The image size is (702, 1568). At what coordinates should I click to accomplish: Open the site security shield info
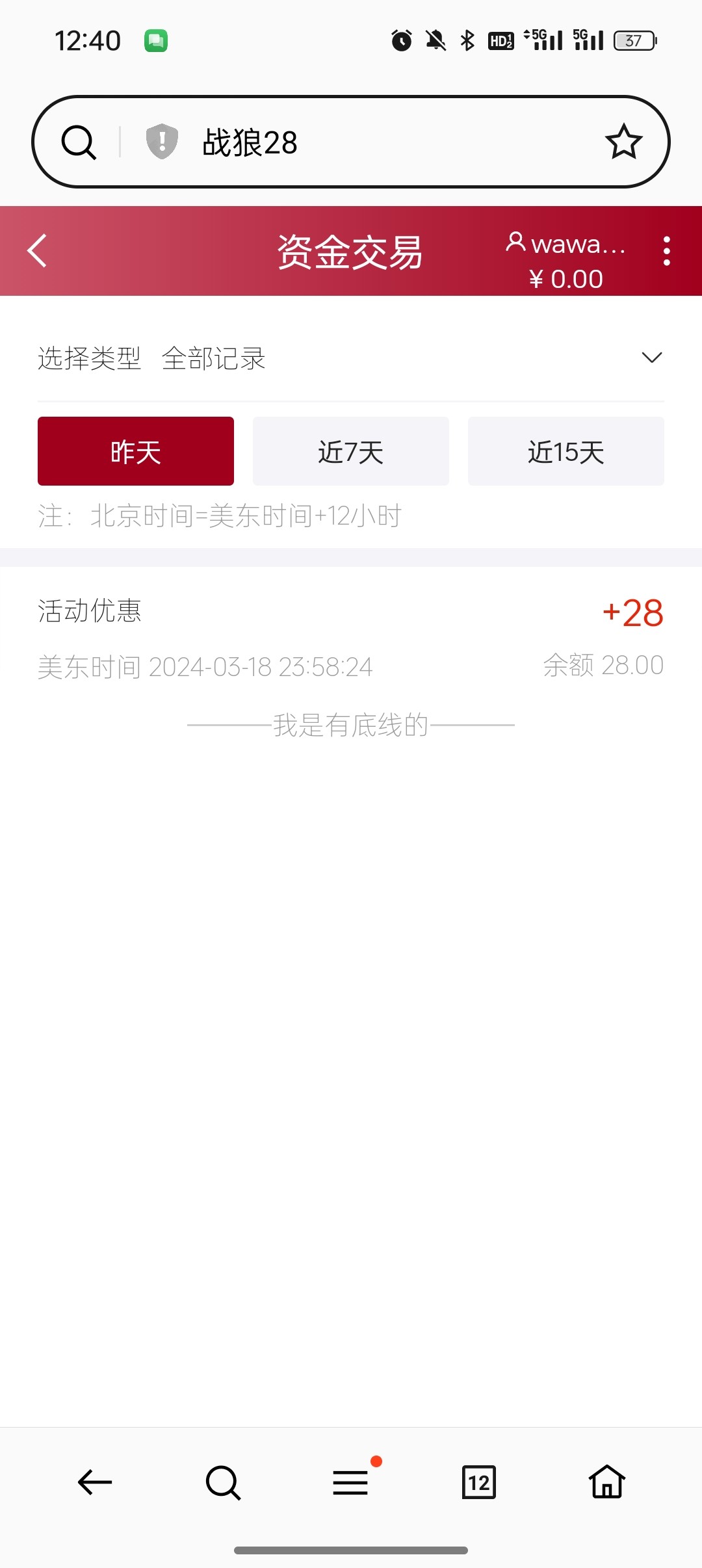(x=162, y=141)
